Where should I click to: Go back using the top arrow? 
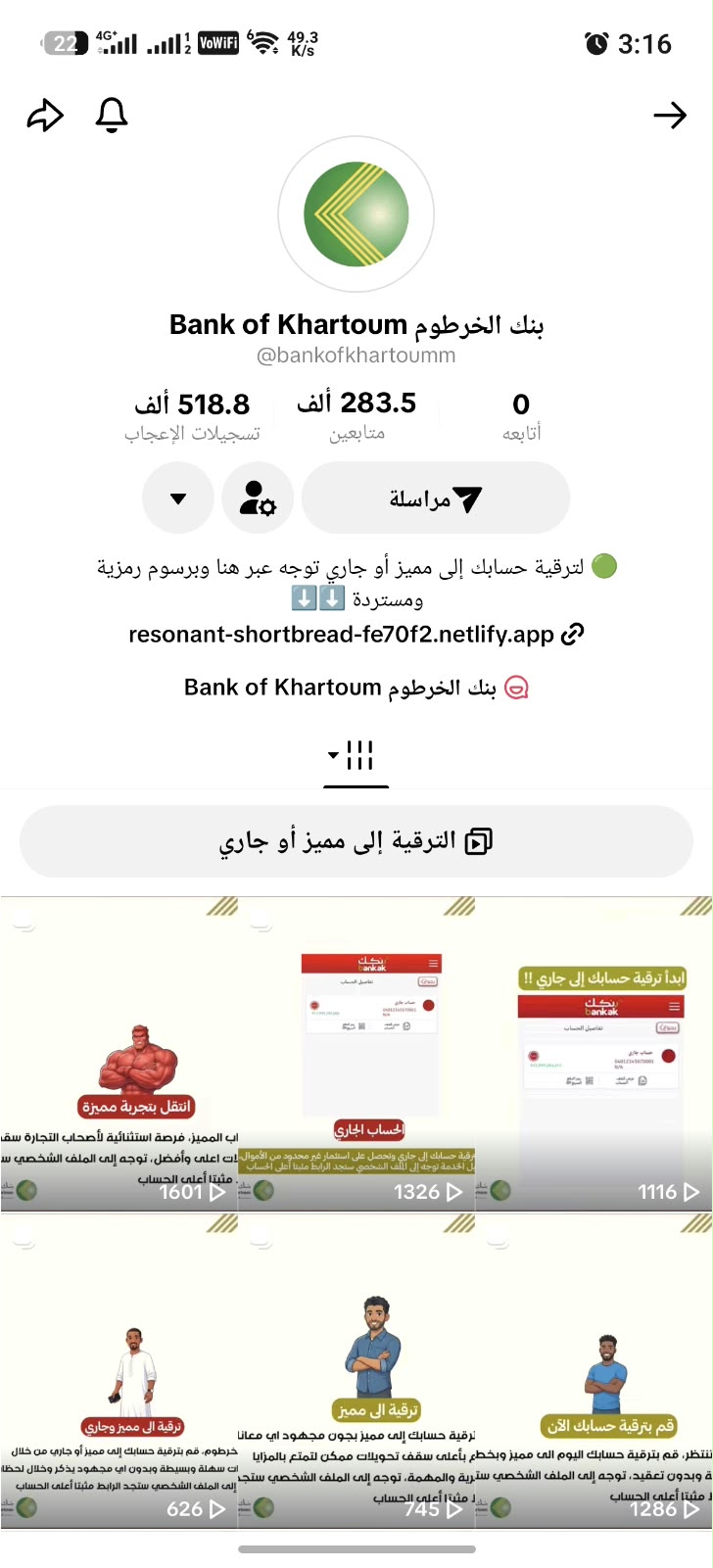click(x=670, y=116)
